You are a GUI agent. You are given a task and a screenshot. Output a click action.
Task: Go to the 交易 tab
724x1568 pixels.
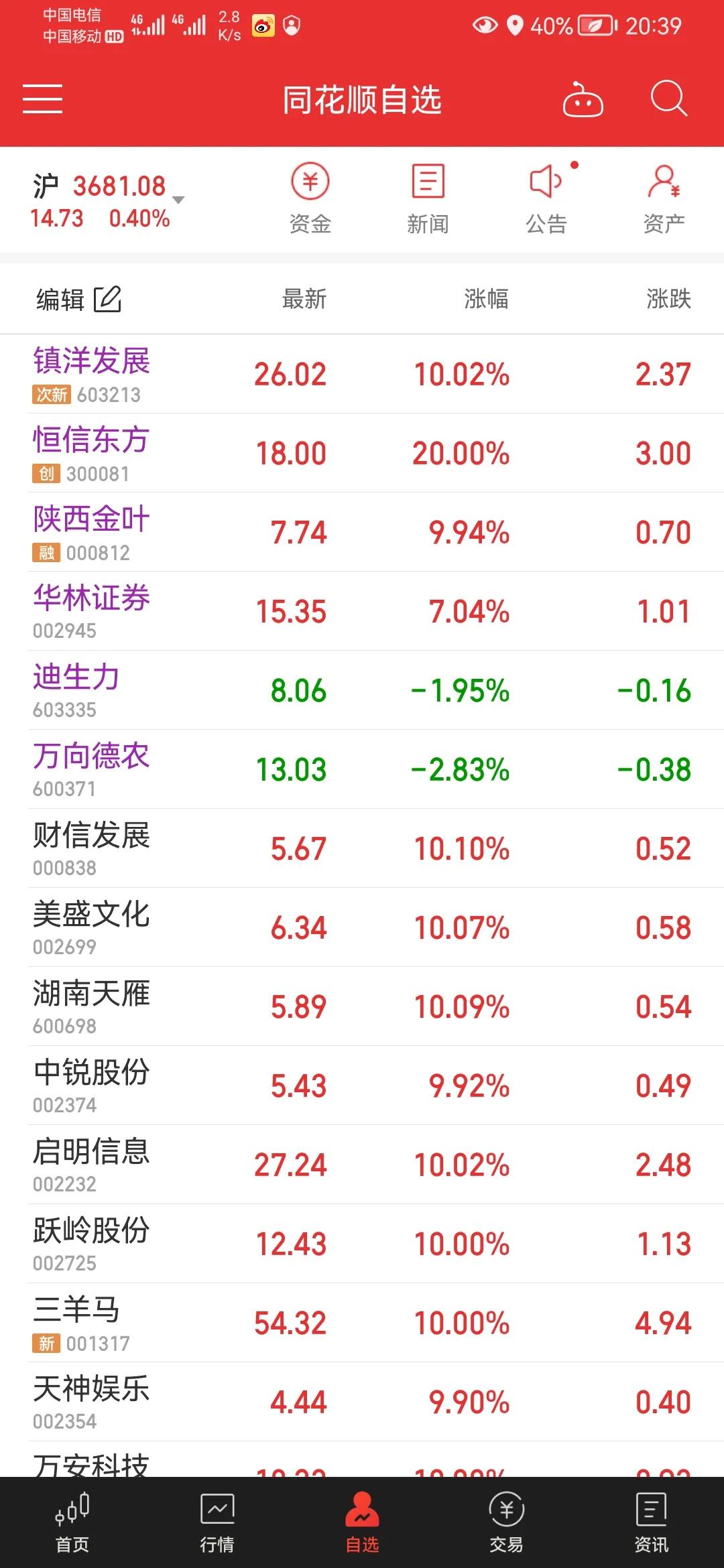coord(506,1522)
